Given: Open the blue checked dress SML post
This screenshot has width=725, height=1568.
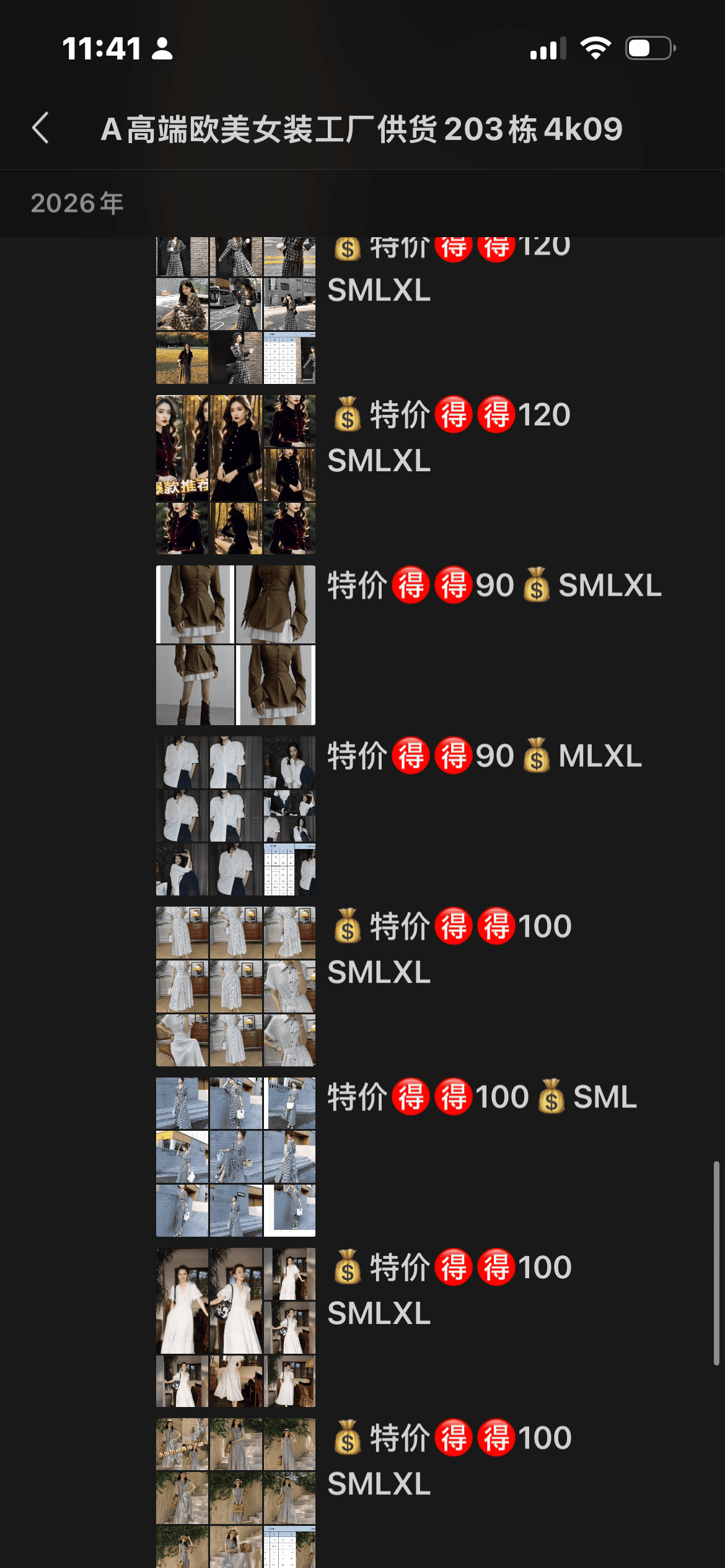Looking at the screenshot, I should [235, 1156].
